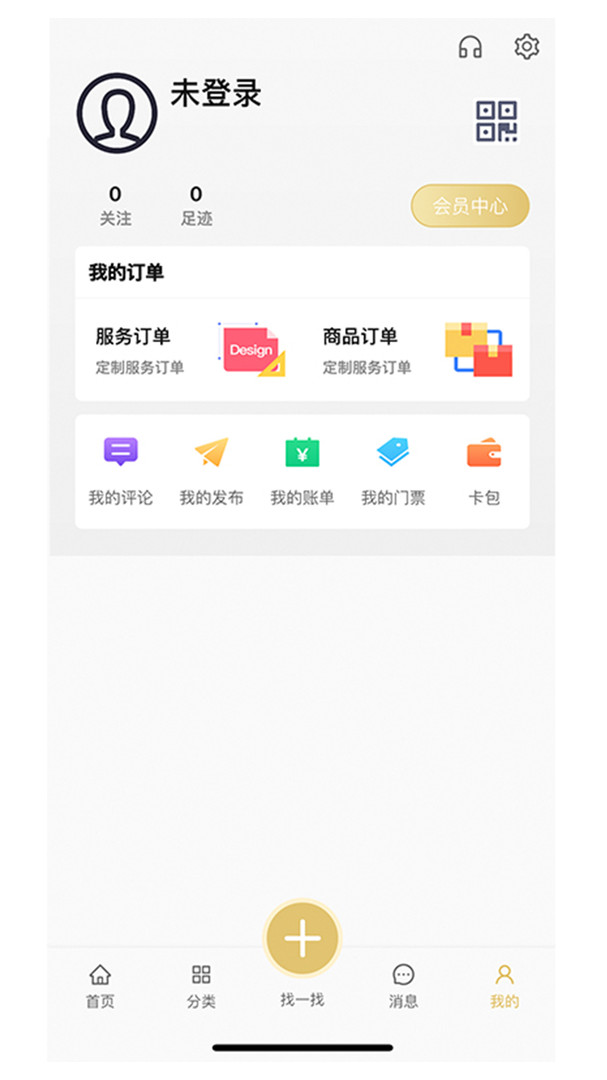Open customer service headset icon
Viewport: 607px width, 1080px height.
[470, 47]
